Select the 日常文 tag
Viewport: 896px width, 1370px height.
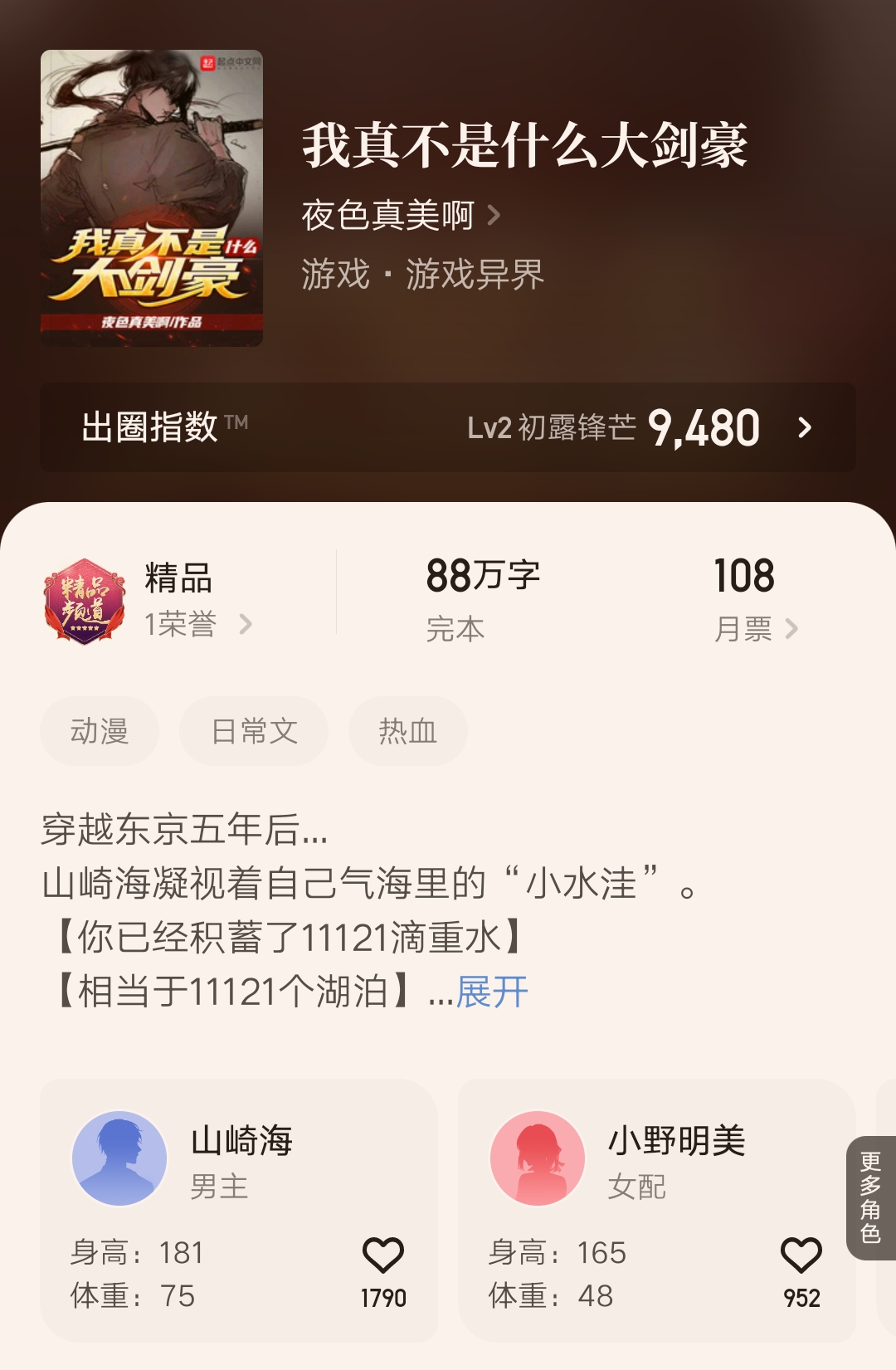[x=253, y=731]
